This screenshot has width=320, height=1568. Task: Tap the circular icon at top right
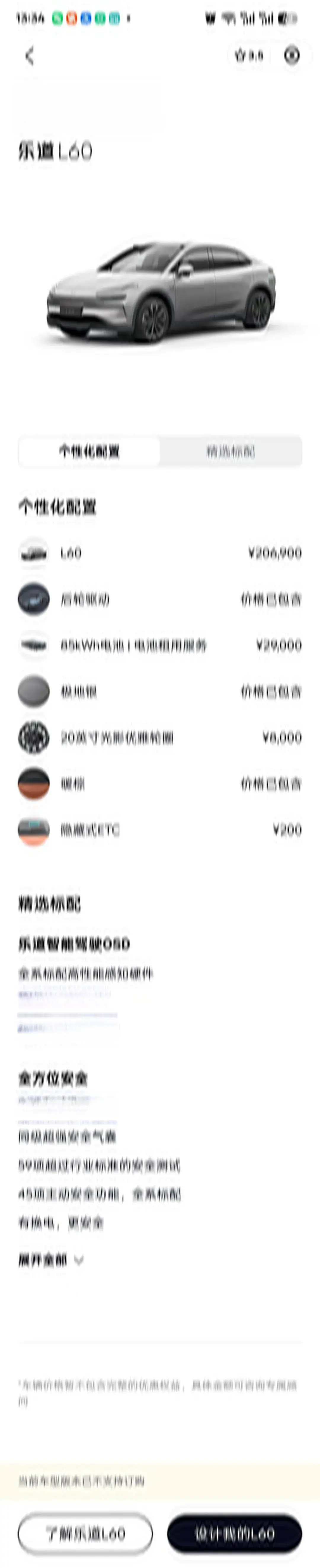point(292,55)
